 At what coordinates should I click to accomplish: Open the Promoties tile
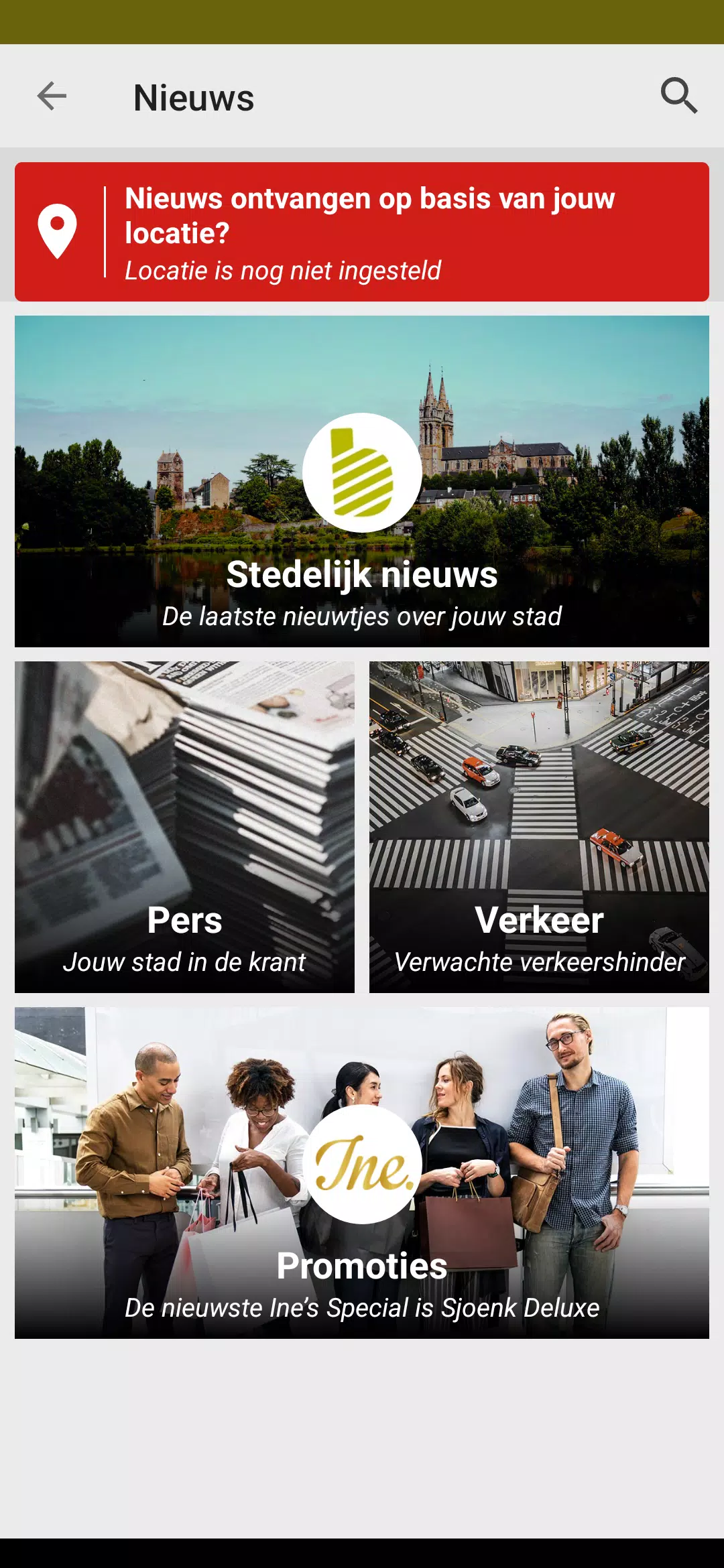[x=362, y=1173]
